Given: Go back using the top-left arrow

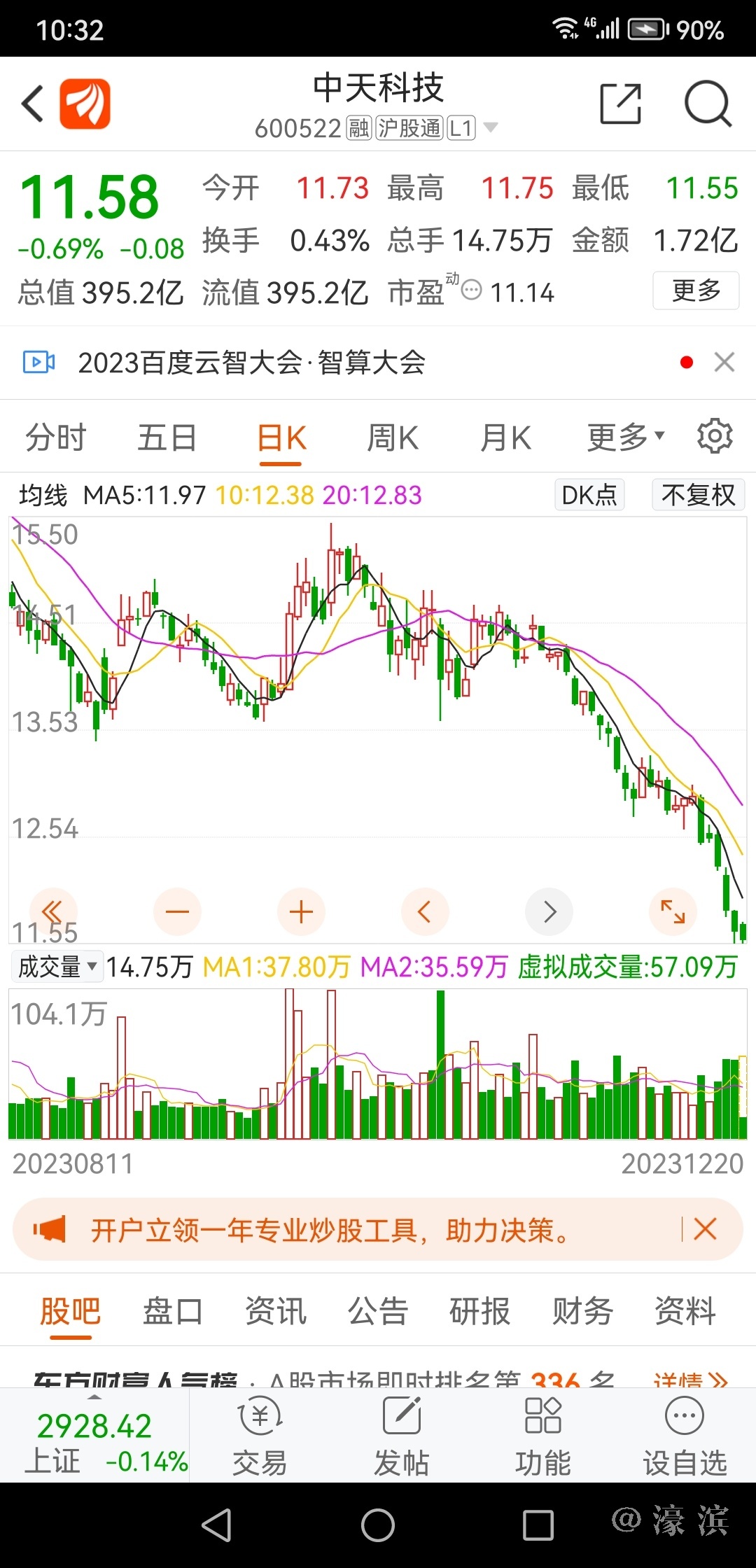Looking at the screenshot, I should pyautogui.click(x=33, y=104).
